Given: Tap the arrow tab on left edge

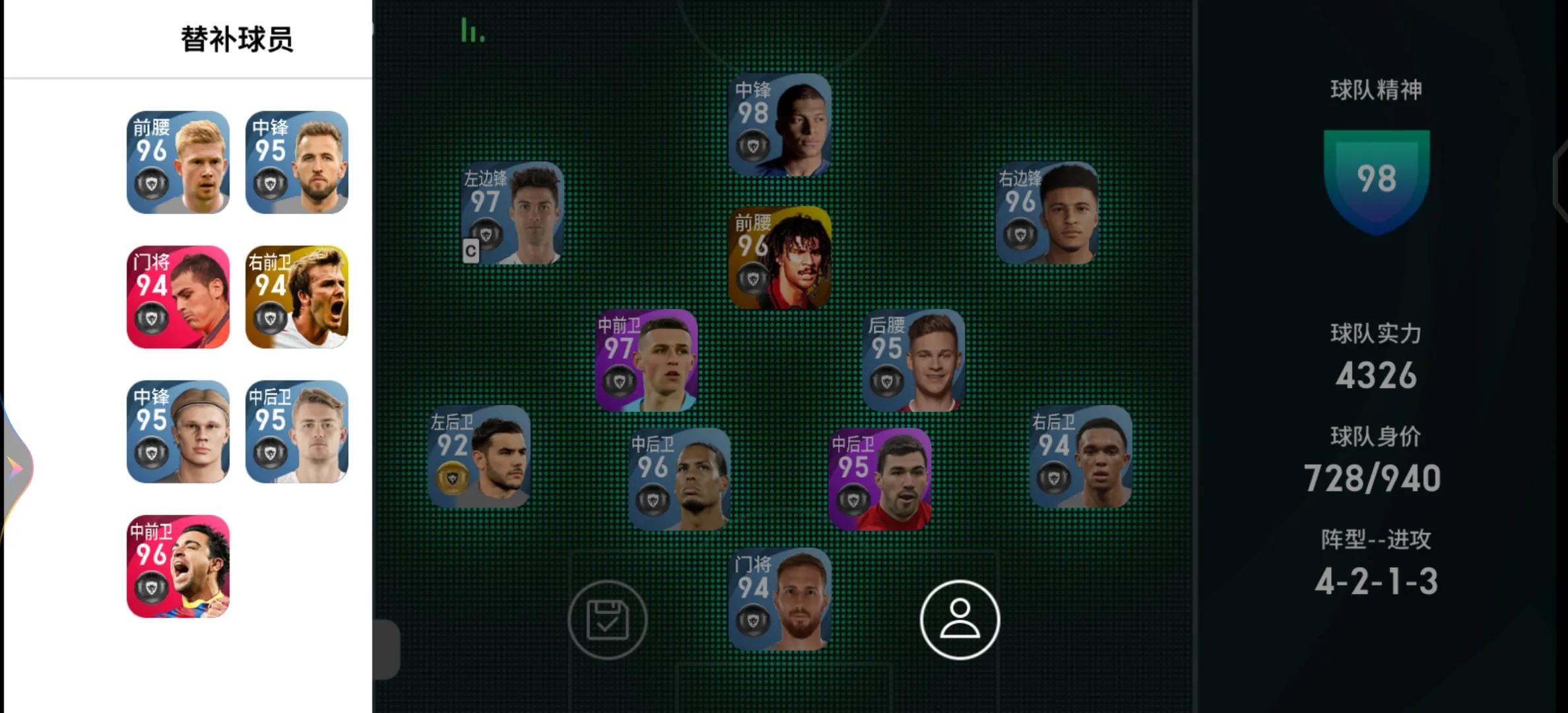Looking at the screenshot, I should coord(16,468).
